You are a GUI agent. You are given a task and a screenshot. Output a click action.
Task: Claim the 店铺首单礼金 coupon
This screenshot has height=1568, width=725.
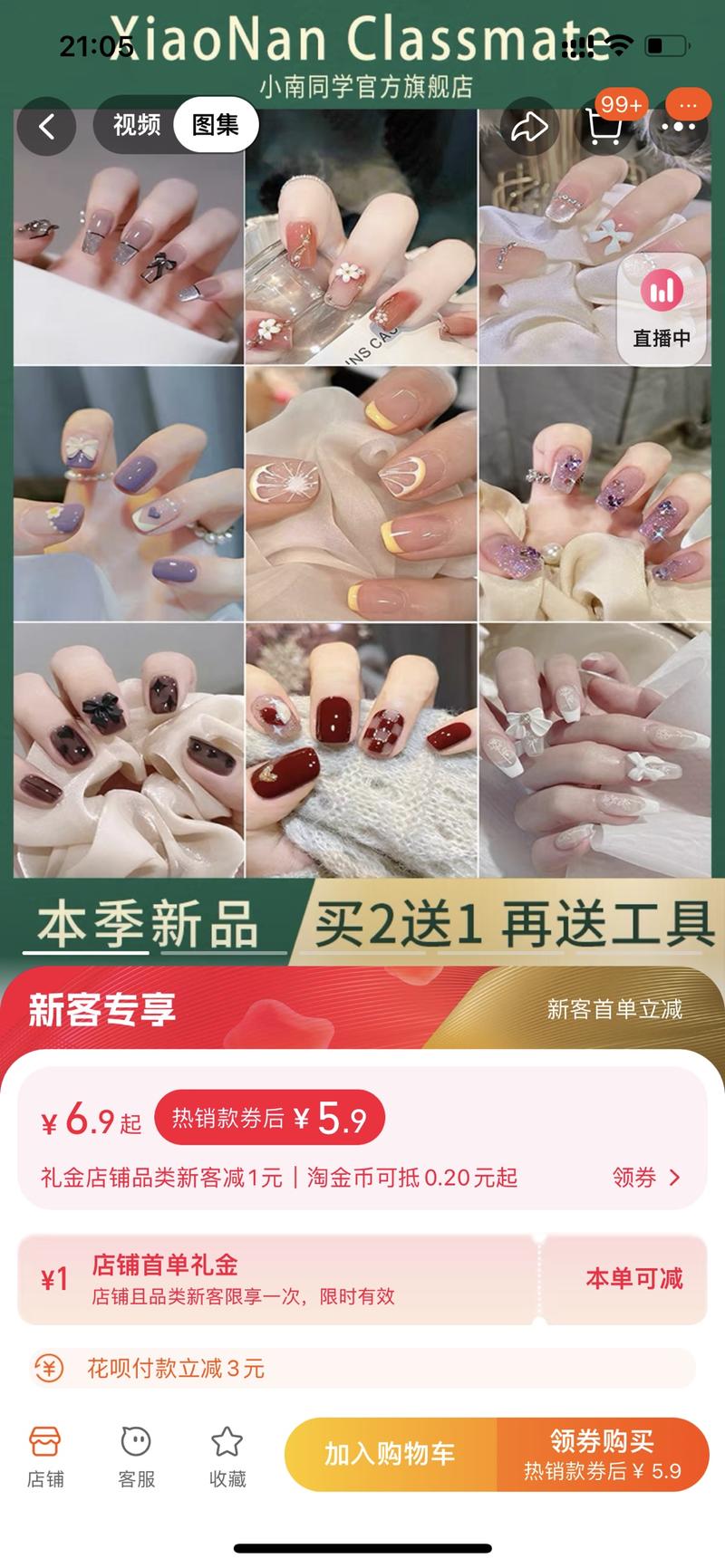coord(633,1278)
